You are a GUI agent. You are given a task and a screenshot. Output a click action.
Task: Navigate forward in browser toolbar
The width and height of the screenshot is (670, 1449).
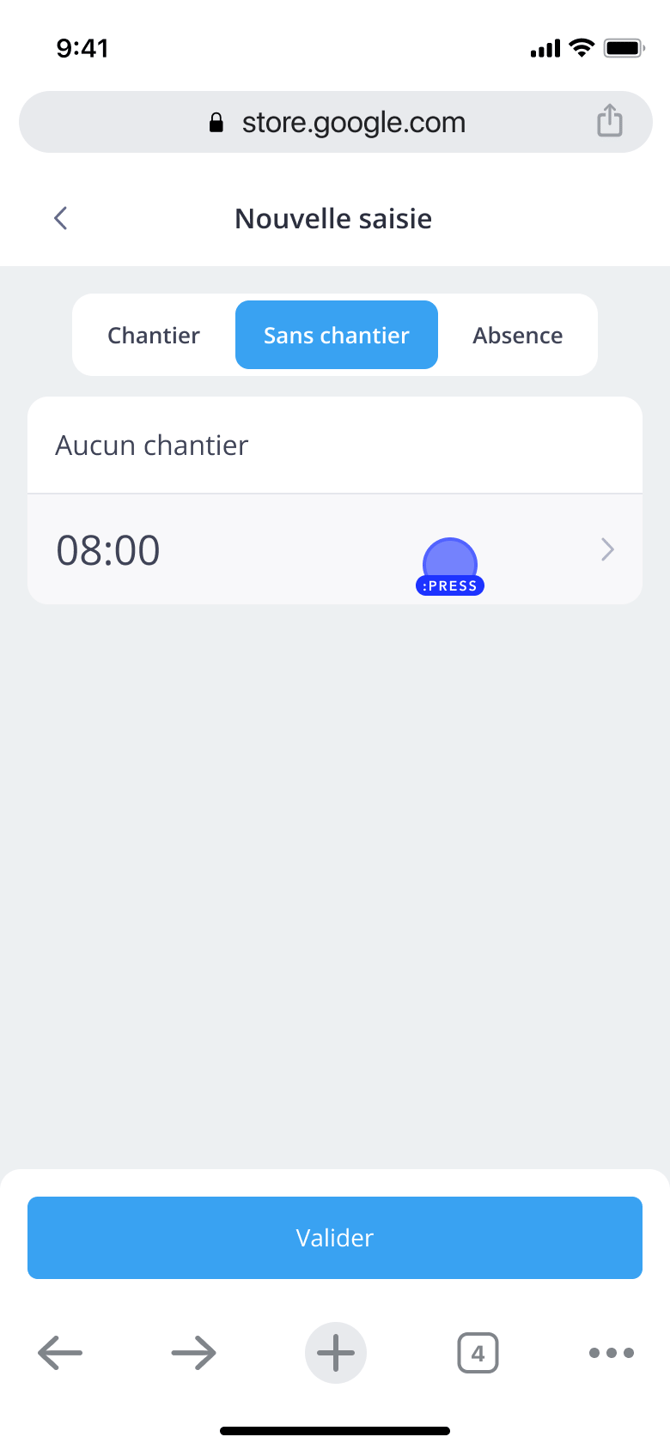tap(194, 1353)
